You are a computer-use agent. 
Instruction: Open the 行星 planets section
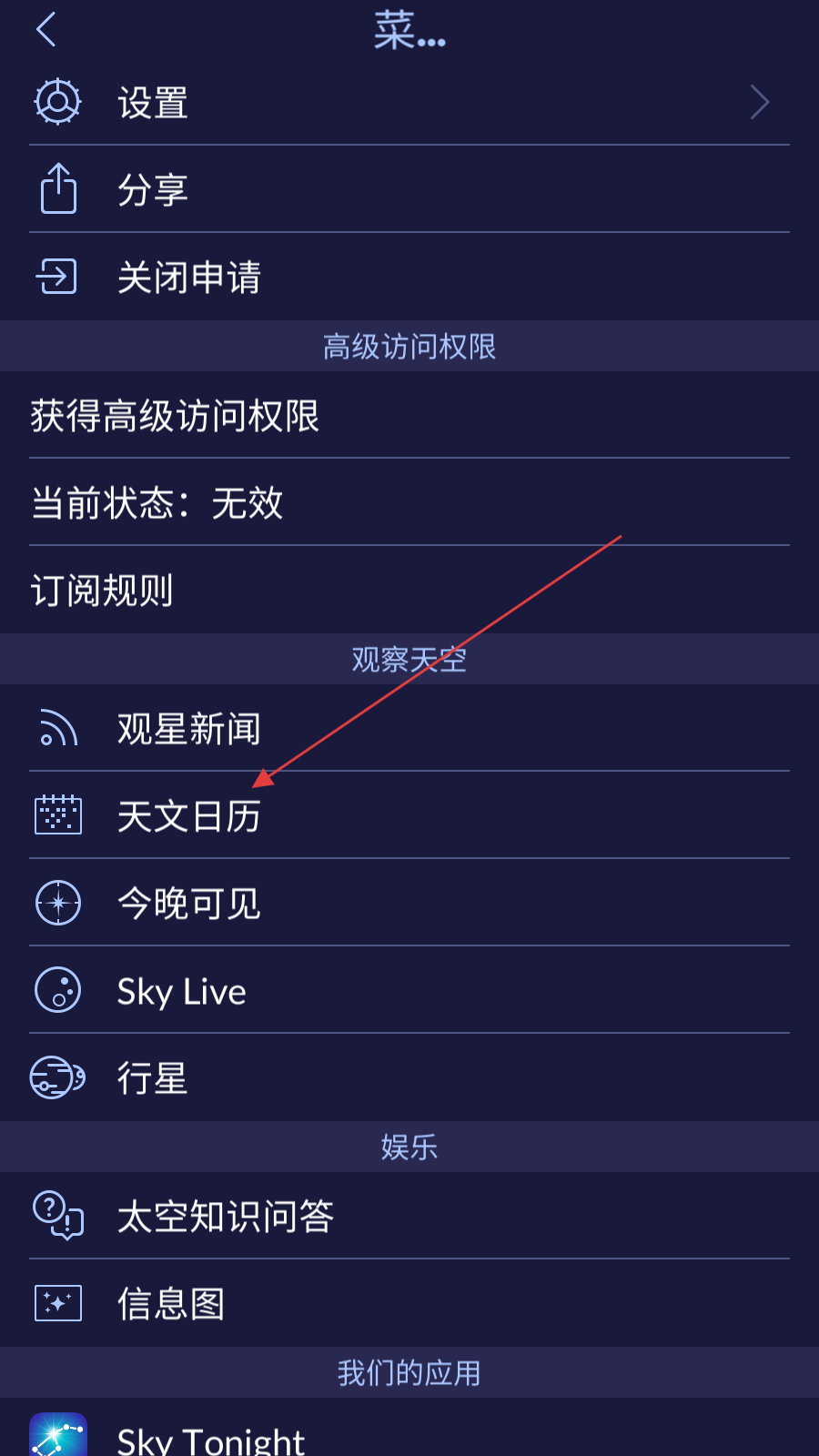click(x=409, y=1078)
